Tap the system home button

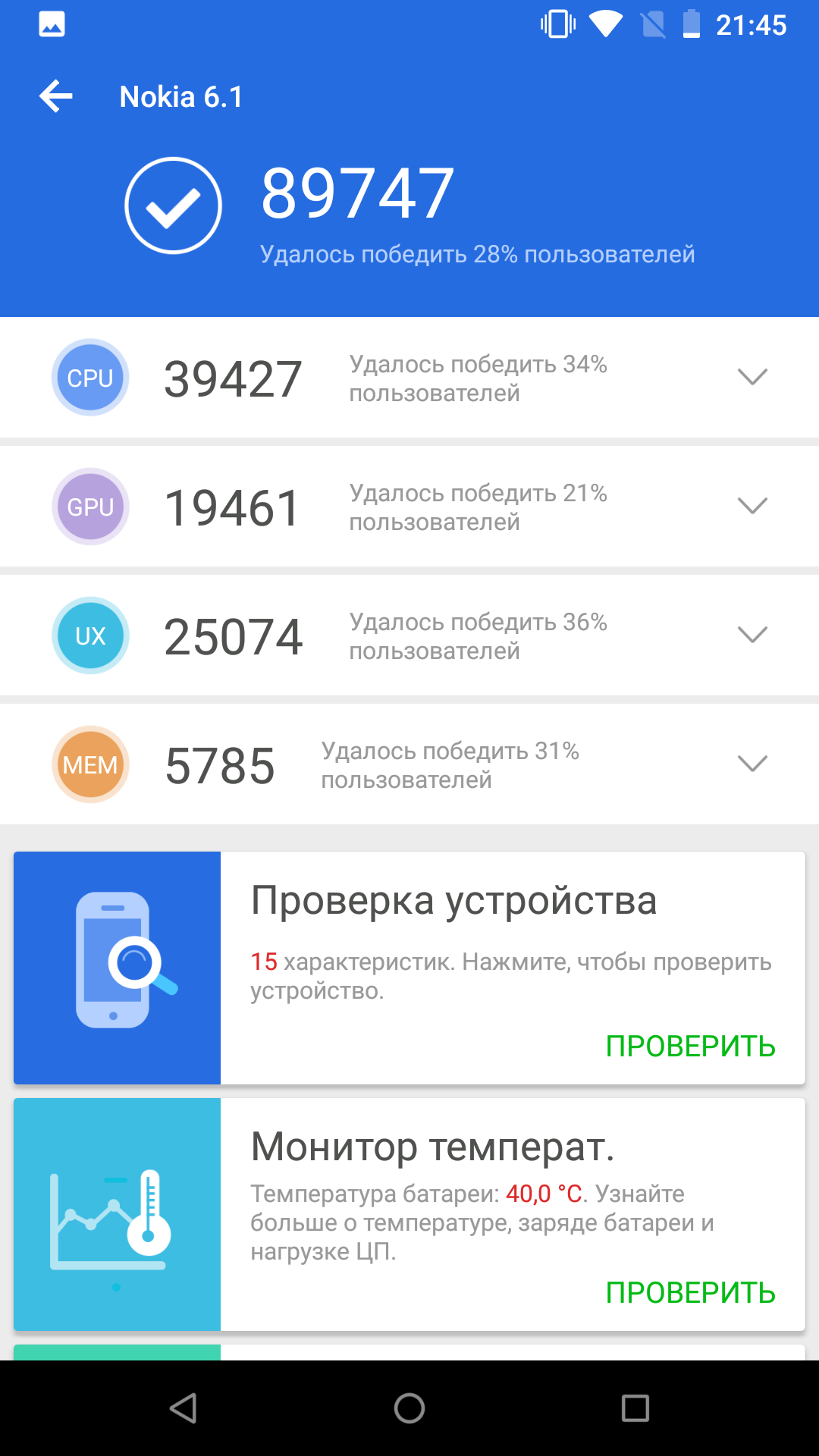point(409,1408)
